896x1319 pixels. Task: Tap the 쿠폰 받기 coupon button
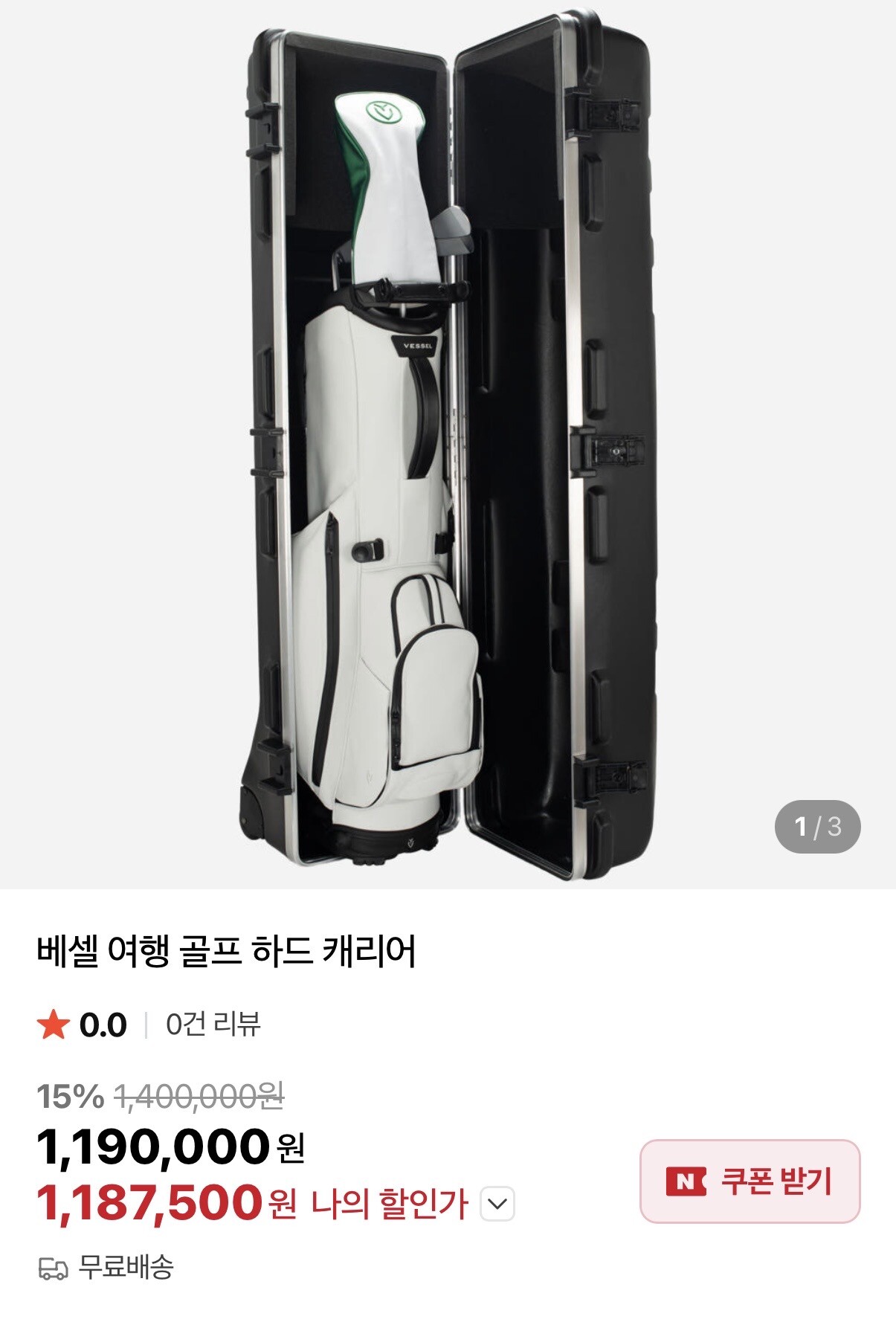(750, 1181)
